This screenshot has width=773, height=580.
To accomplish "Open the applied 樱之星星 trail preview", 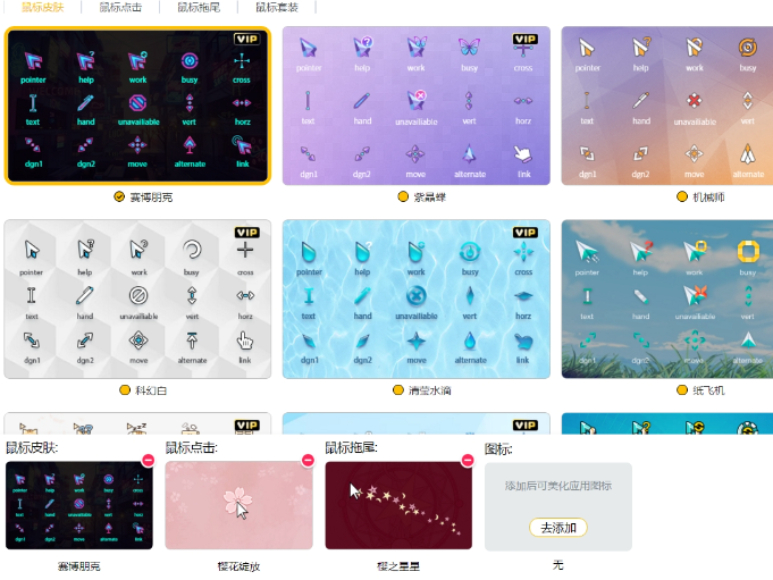I will click(x=398, y=506).
